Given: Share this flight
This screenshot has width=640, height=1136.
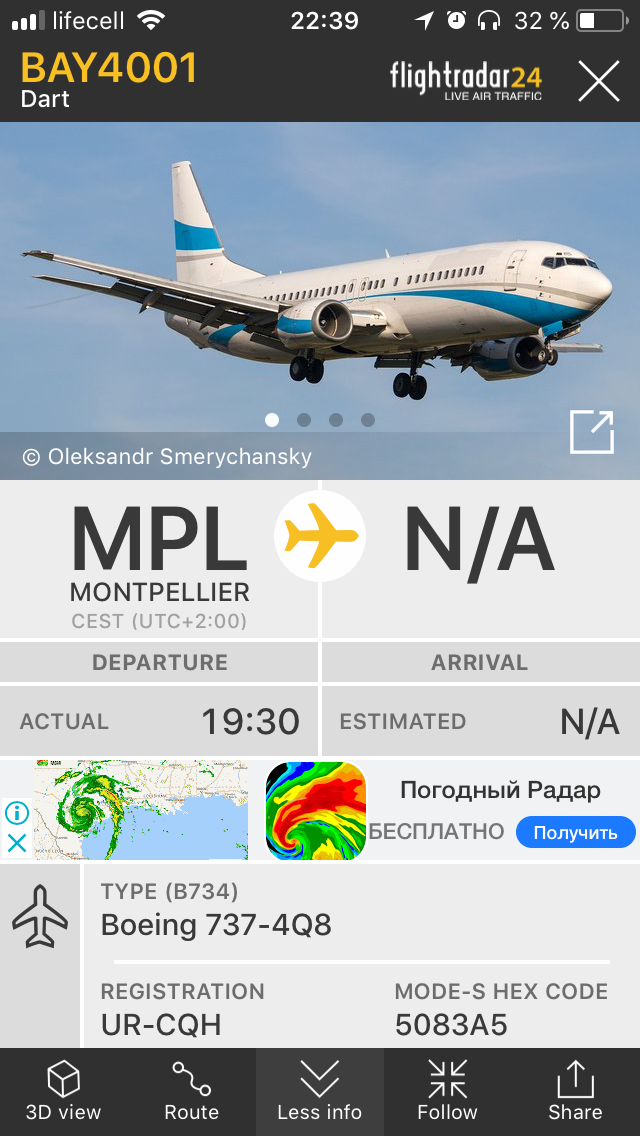Looking at the screenshot, I should 575,1091.
